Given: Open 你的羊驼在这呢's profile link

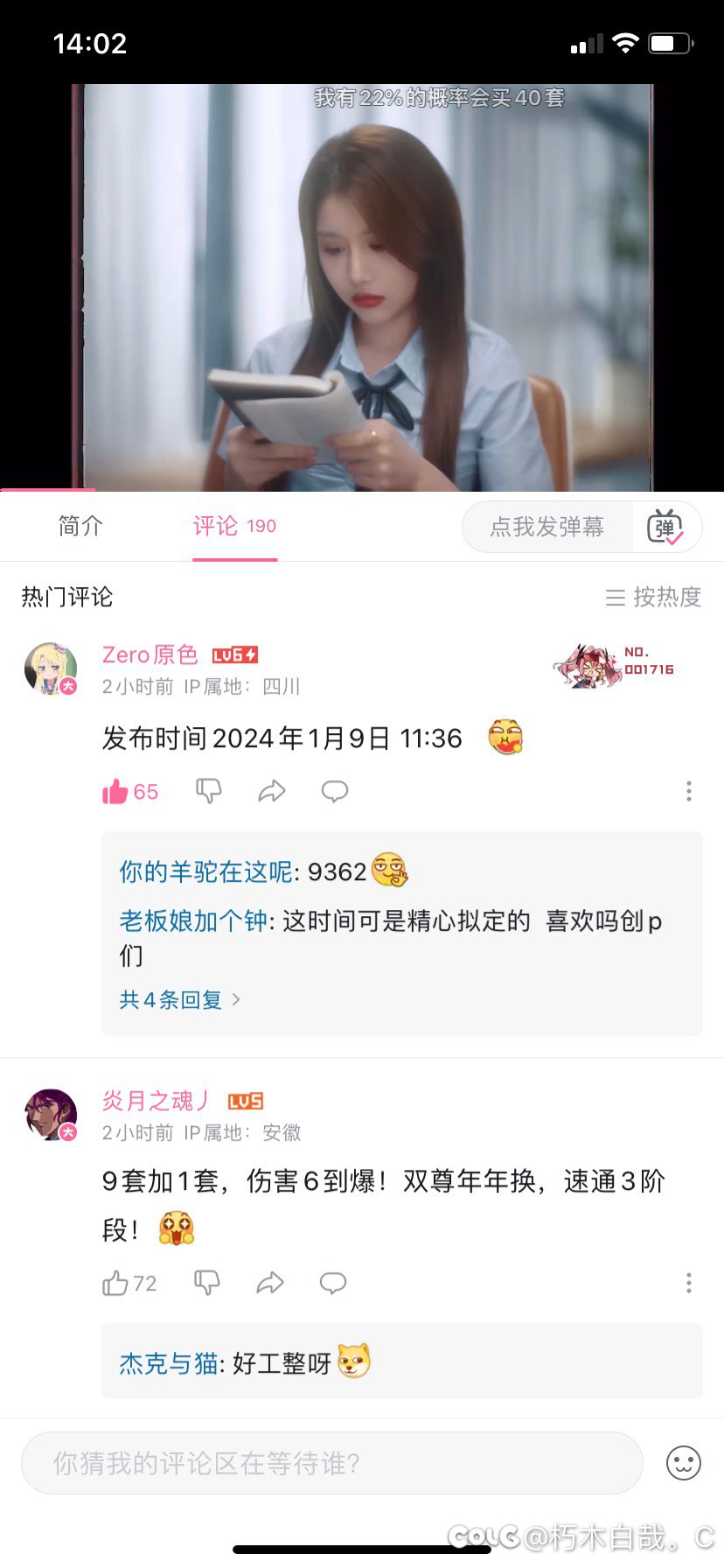Looking at the screenshot, I should [206, 871].
